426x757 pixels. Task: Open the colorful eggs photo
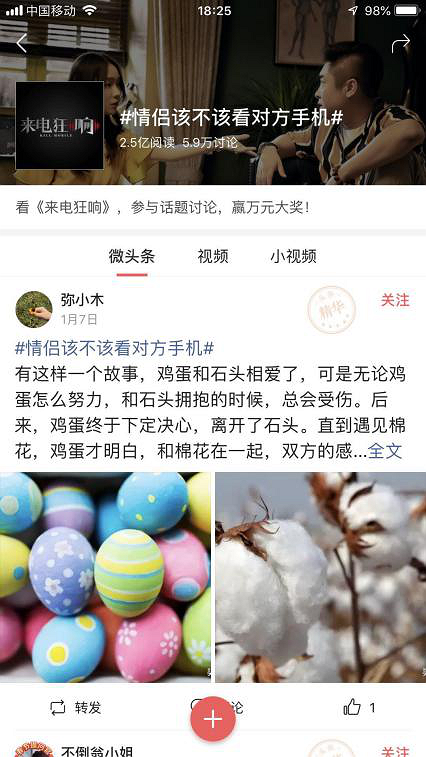tap(105, 577)
